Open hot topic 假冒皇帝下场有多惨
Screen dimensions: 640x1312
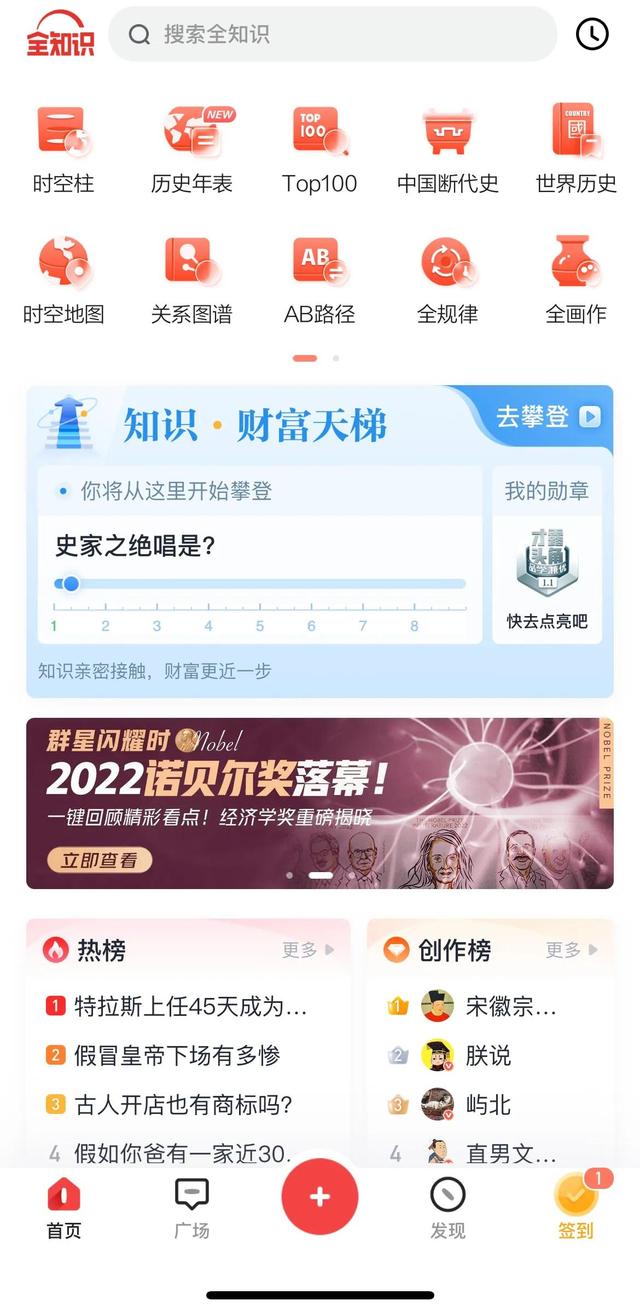click(178, 1055)
